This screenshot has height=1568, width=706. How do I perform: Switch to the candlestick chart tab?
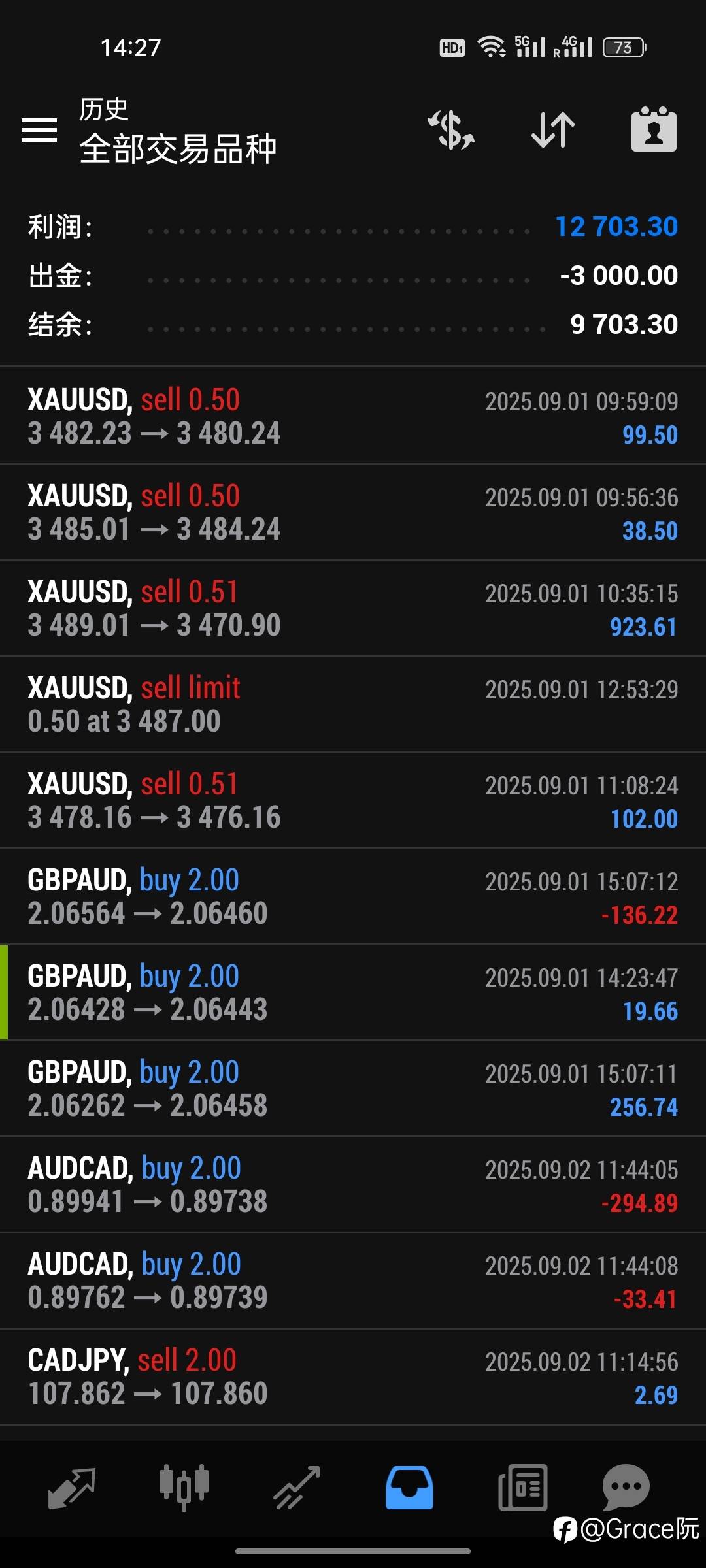coord(184,1488)
